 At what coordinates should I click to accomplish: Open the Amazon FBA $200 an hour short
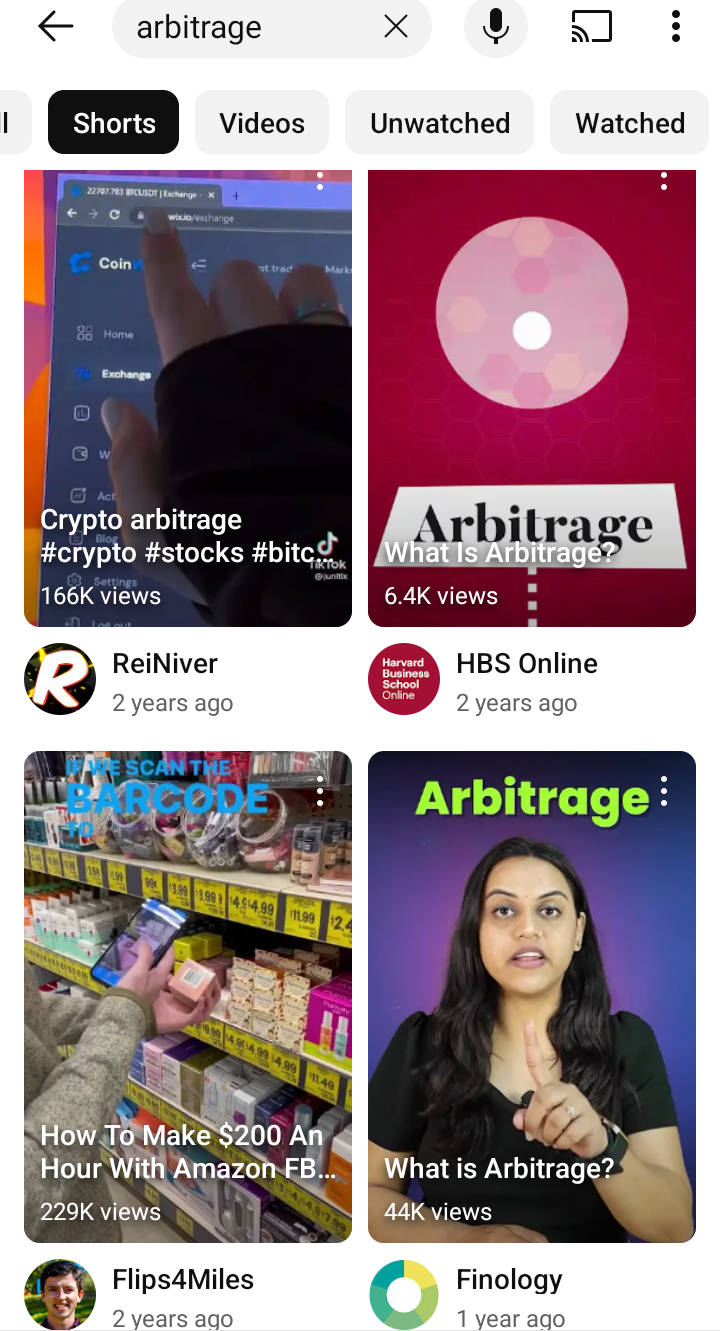pos(188,997)
